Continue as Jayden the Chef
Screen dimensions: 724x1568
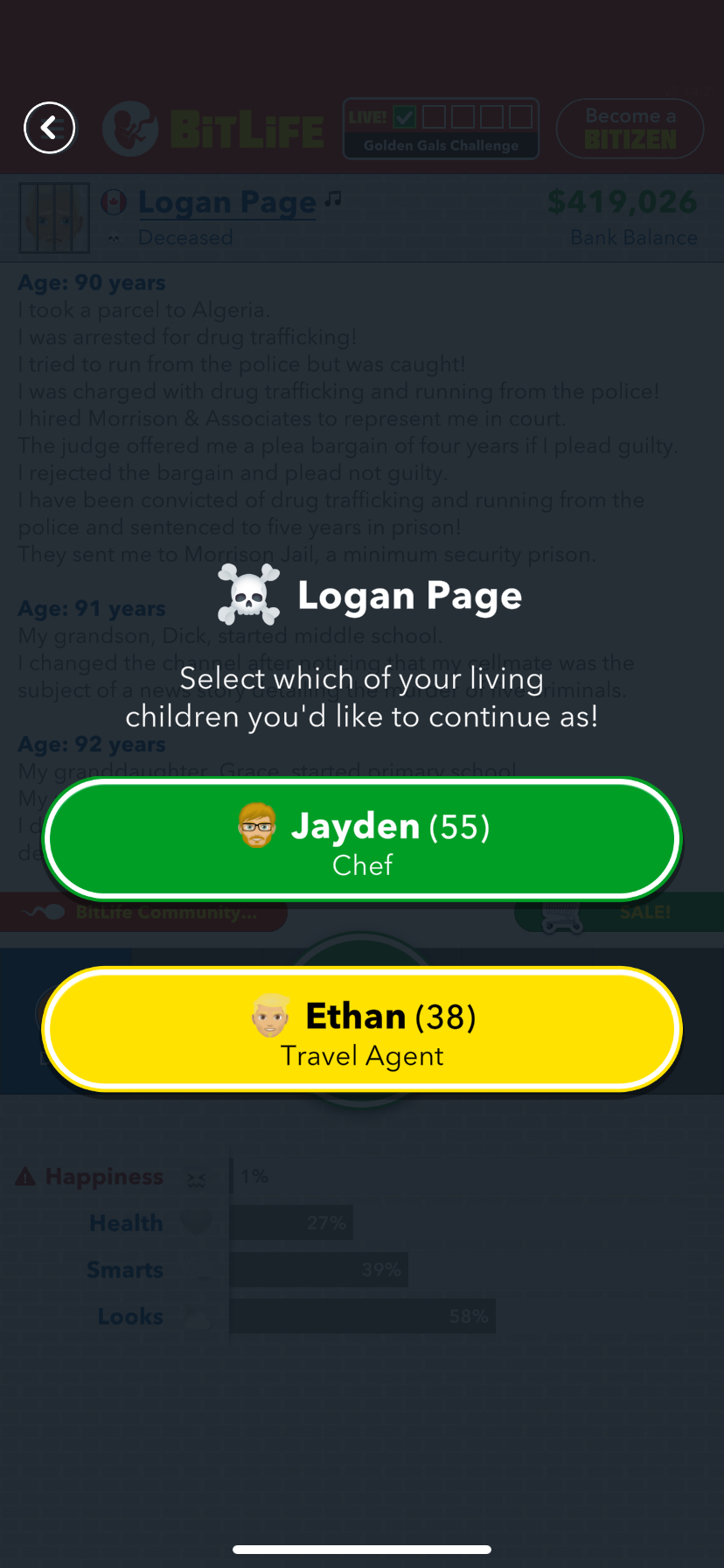pyautogui.click(x=362, y=839)
